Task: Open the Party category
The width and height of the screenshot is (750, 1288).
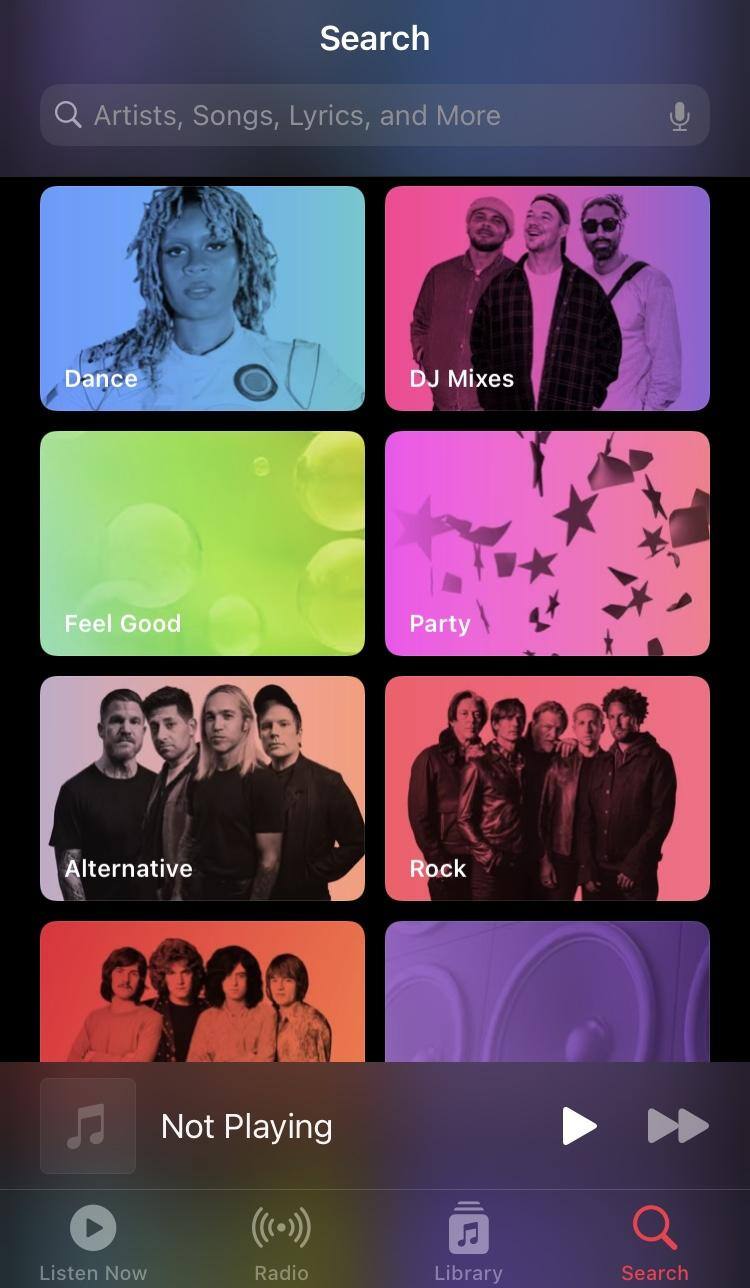Action: pyautogui.click(x=547, y=543)
